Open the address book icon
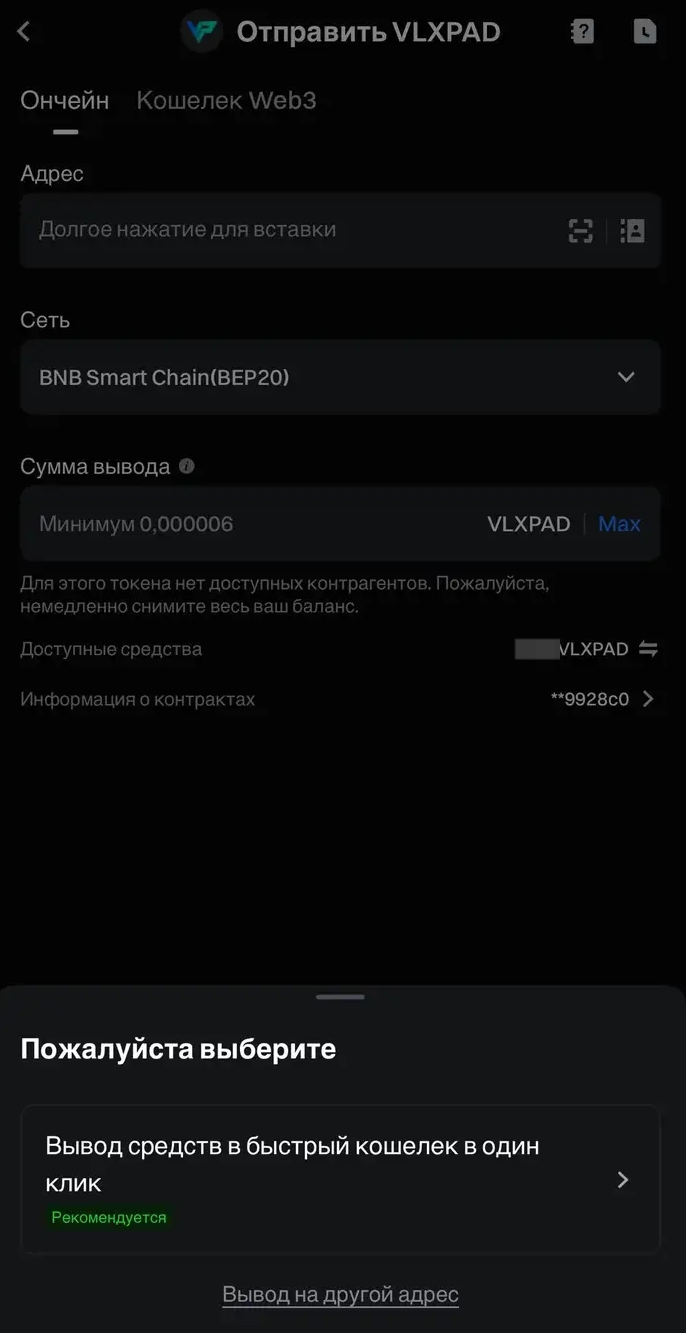 point(632,231)
